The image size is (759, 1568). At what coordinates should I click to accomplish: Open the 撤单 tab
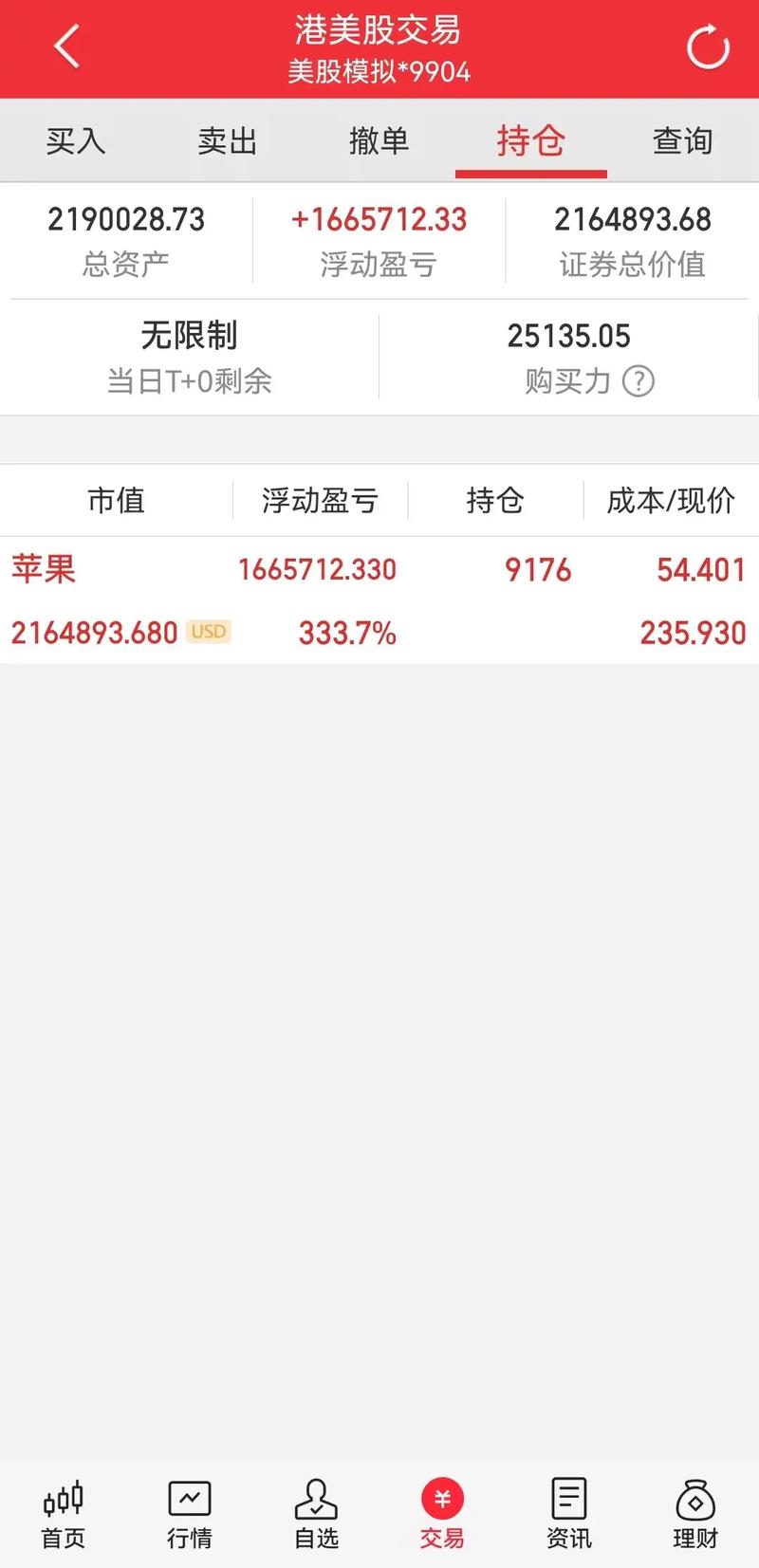(379, 141)
